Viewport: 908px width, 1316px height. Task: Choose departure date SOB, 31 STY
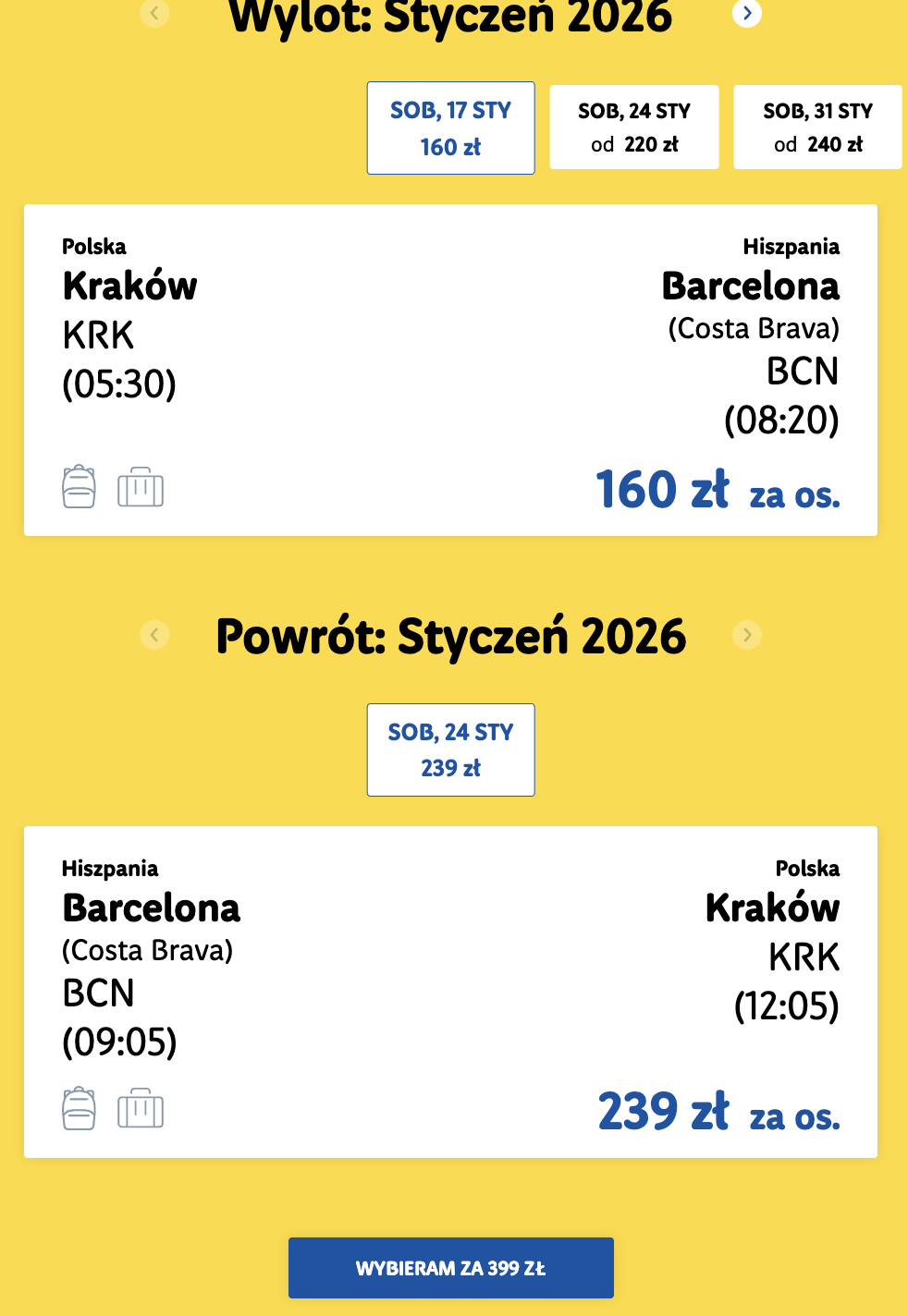point(817,128)
